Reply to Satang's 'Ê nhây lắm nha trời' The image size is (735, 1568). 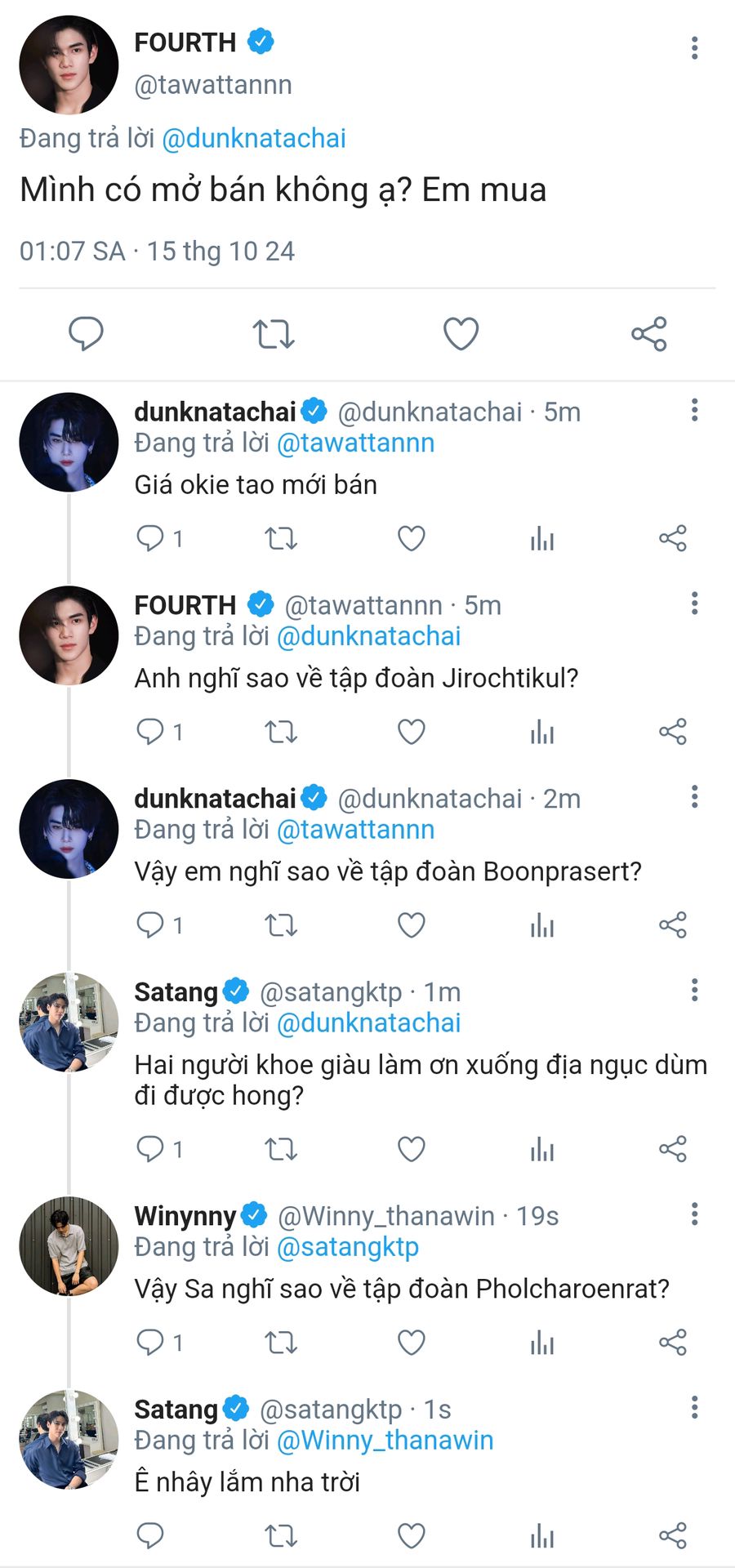coord(150,1536)
